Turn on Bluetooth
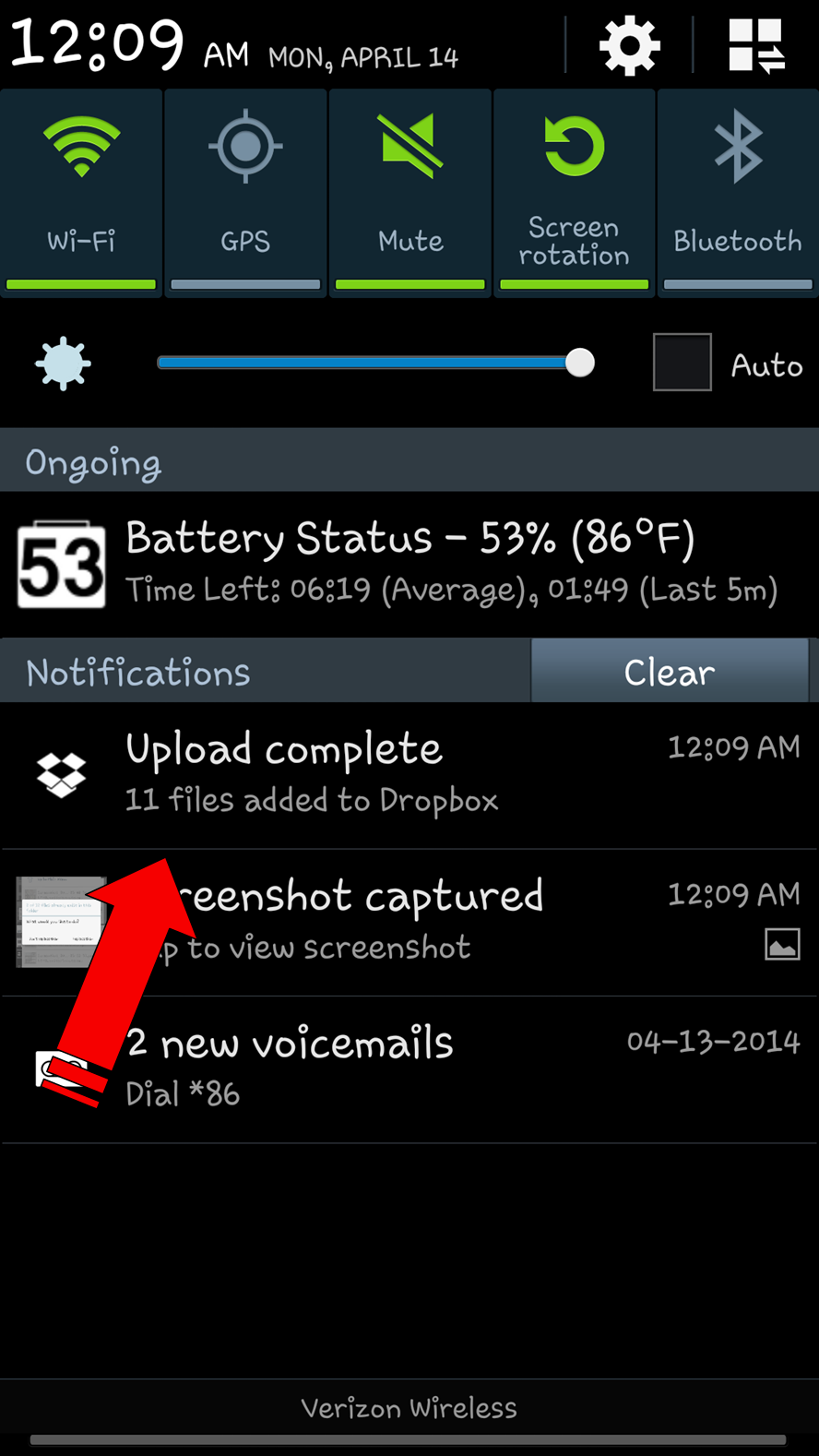 pyautogui.click(x=738, y=192)
